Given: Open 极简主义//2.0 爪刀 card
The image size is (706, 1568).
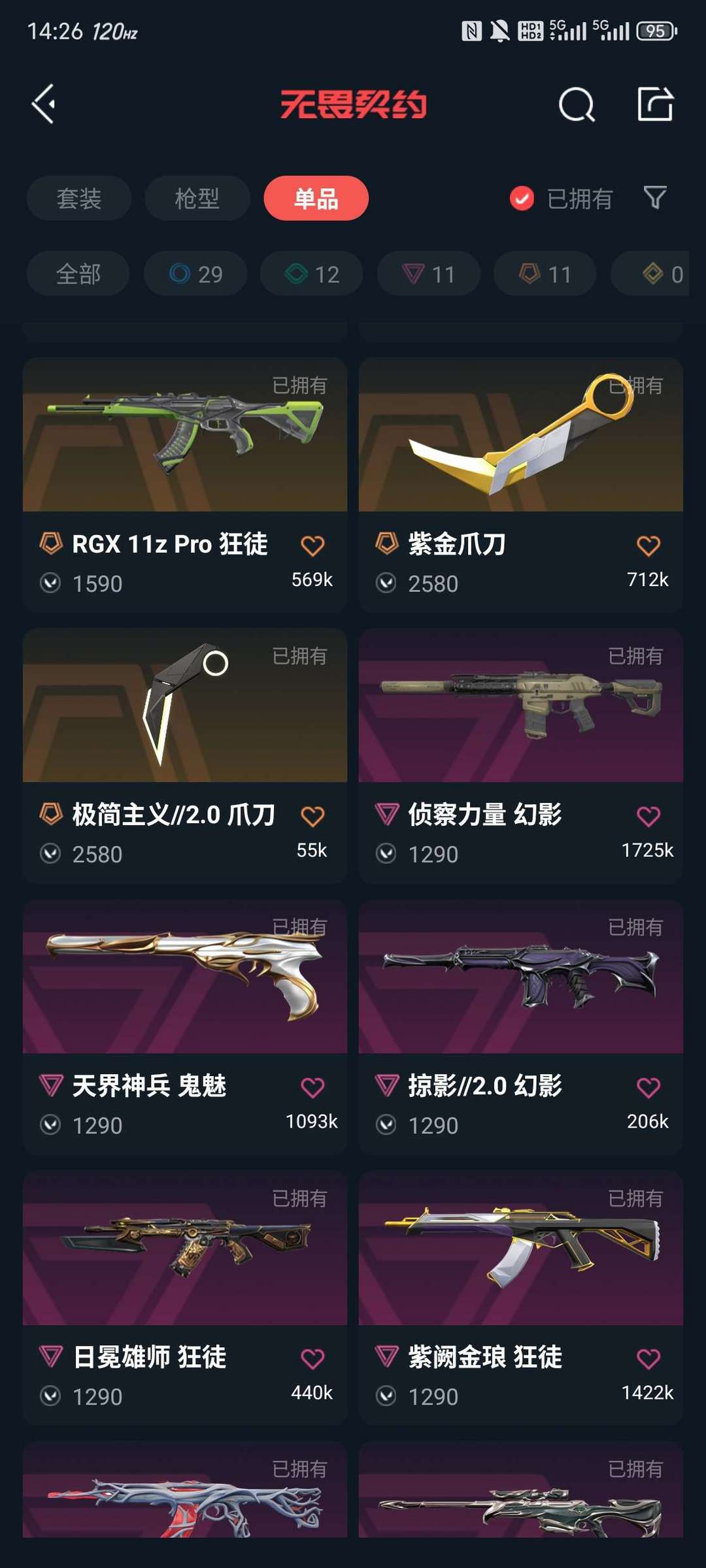Looking at the screenshot, I should pyautogui.click(x=185, y=756).
